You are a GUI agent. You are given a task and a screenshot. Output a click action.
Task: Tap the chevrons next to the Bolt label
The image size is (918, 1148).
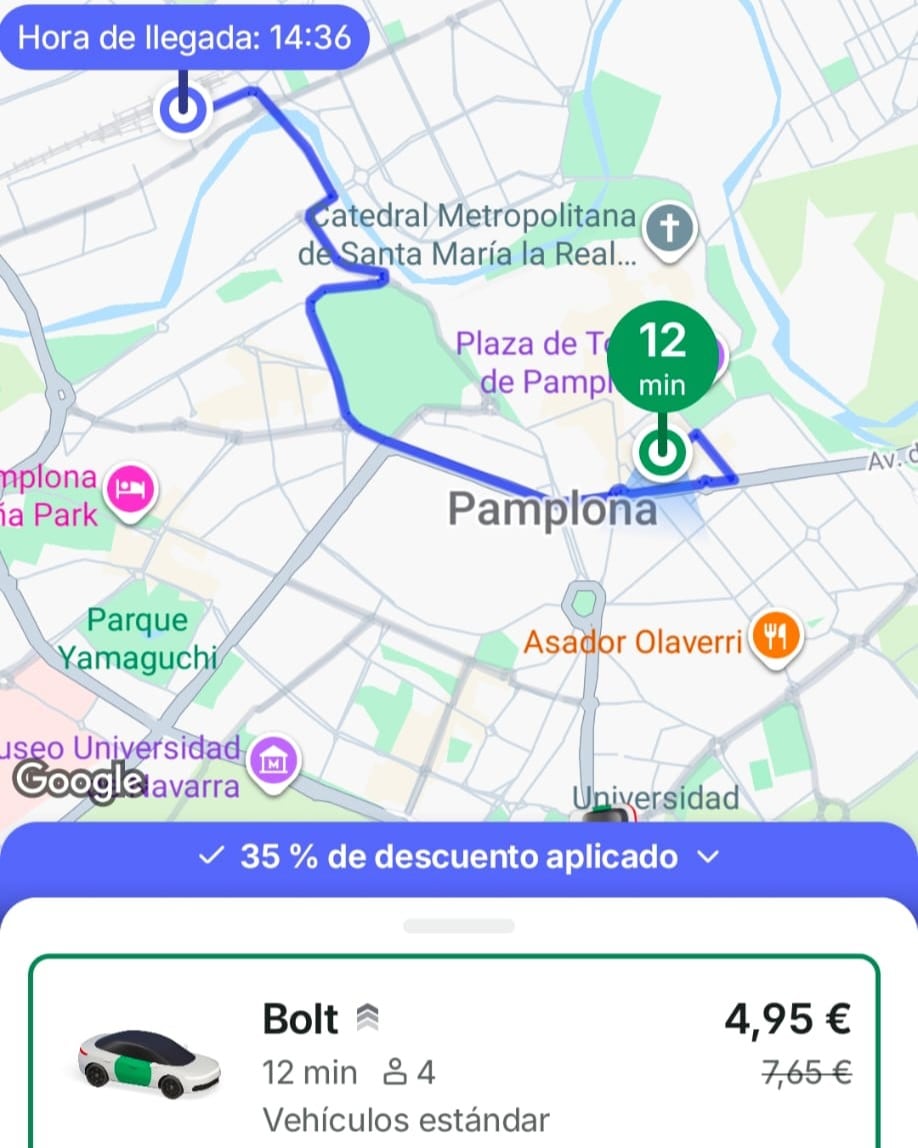369,1019
